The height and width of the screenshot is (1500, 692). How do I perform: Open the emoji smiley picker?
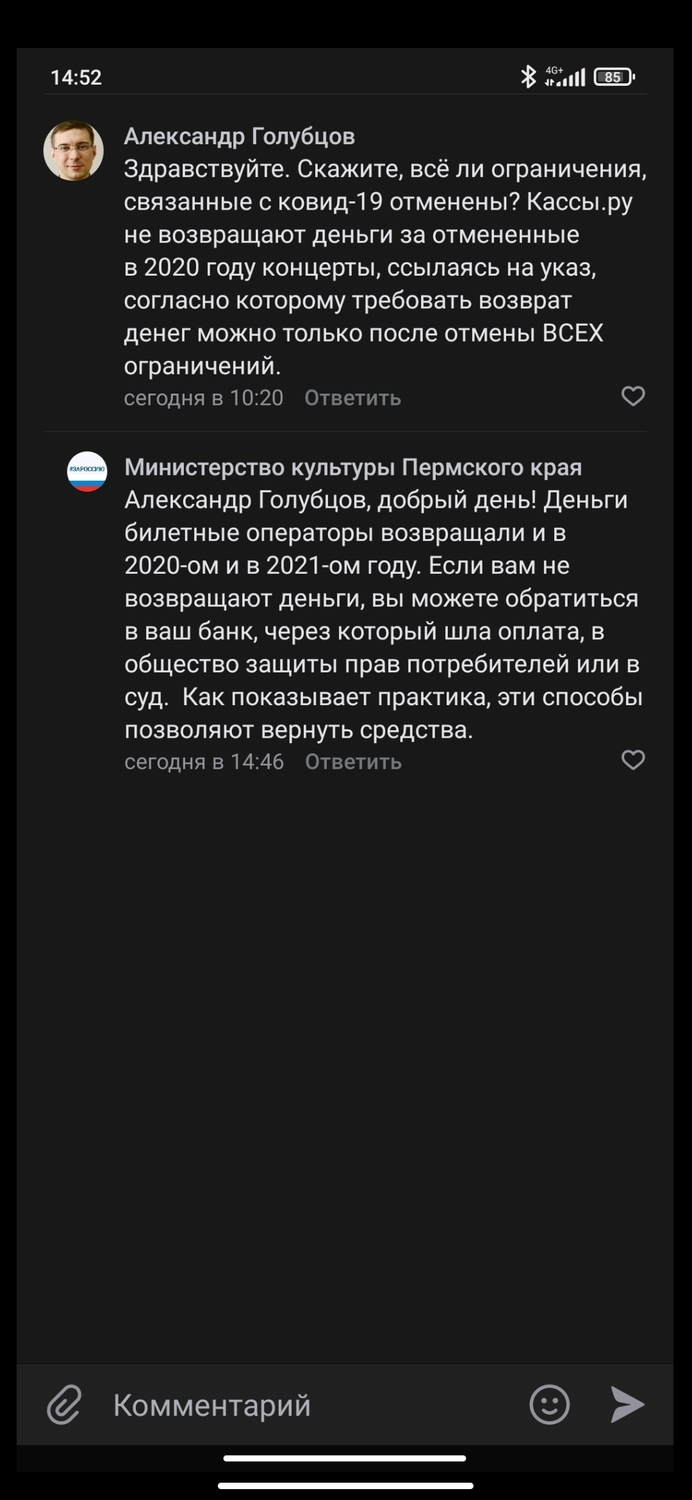(x=549, y=1405)
